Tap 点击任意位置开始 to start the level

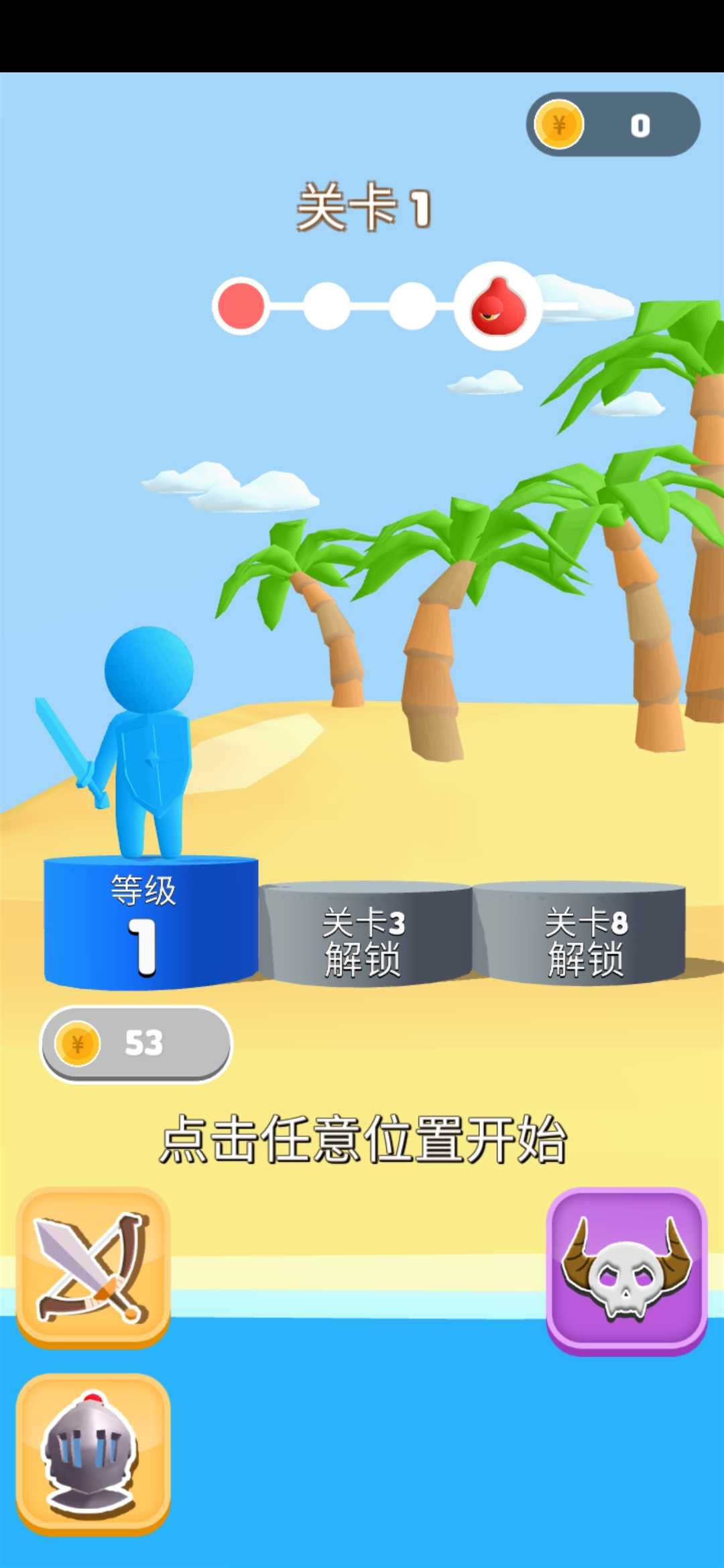point(363,1139)
